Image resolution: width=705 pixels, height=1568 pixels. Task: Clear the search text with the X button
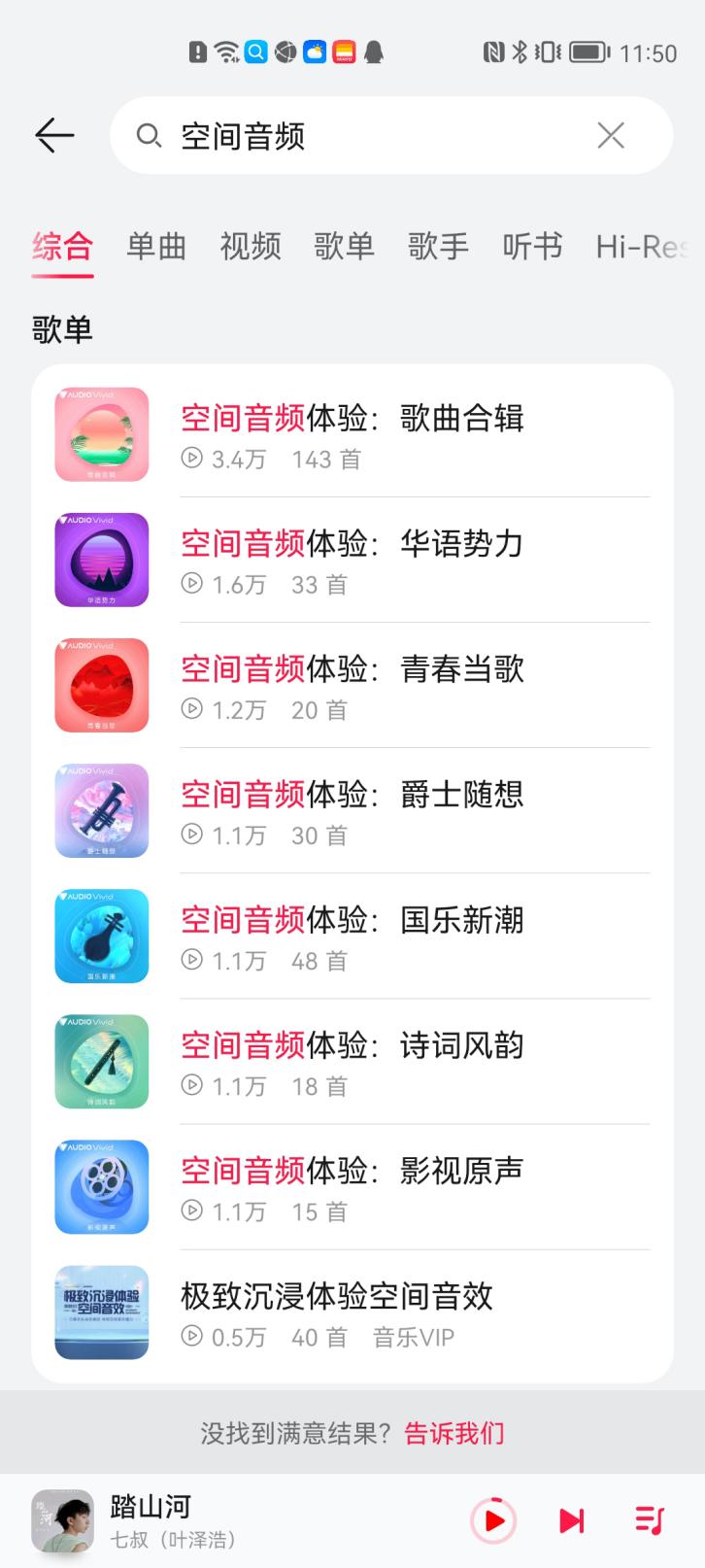(x=611, y=135)
